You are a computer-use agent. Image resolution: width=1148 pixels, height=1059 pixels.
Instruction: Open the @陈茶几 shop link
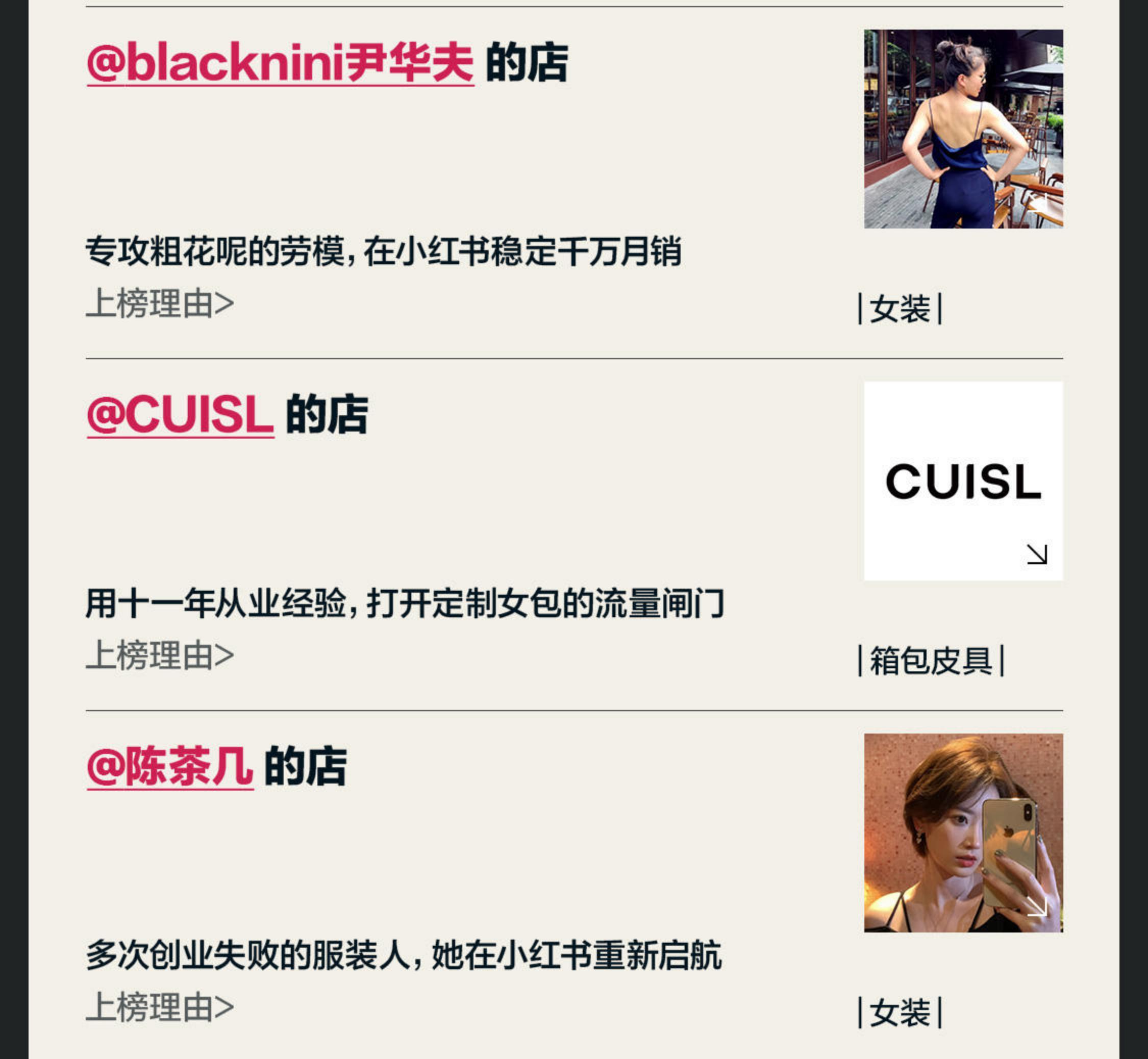(x=170, y=766)
